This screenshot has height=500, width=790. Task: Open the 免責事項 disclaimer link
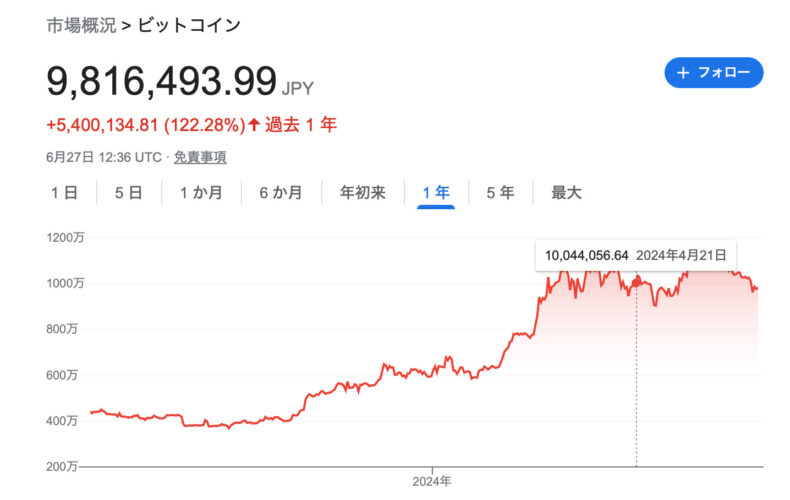pyautogui.click(x=200, y=157)
